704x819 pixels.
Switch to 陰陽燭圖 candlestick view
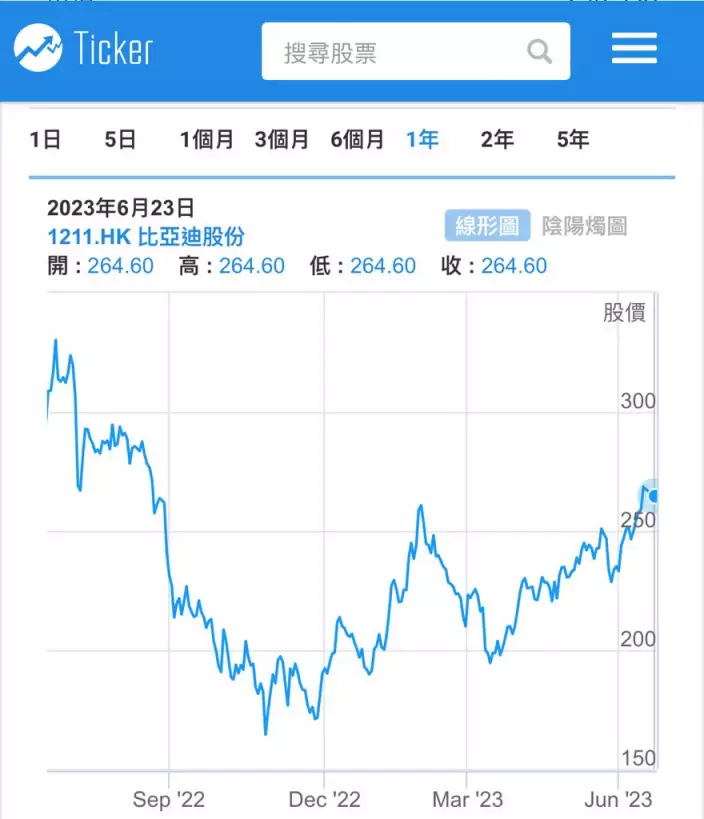click(x=584, y=226)
